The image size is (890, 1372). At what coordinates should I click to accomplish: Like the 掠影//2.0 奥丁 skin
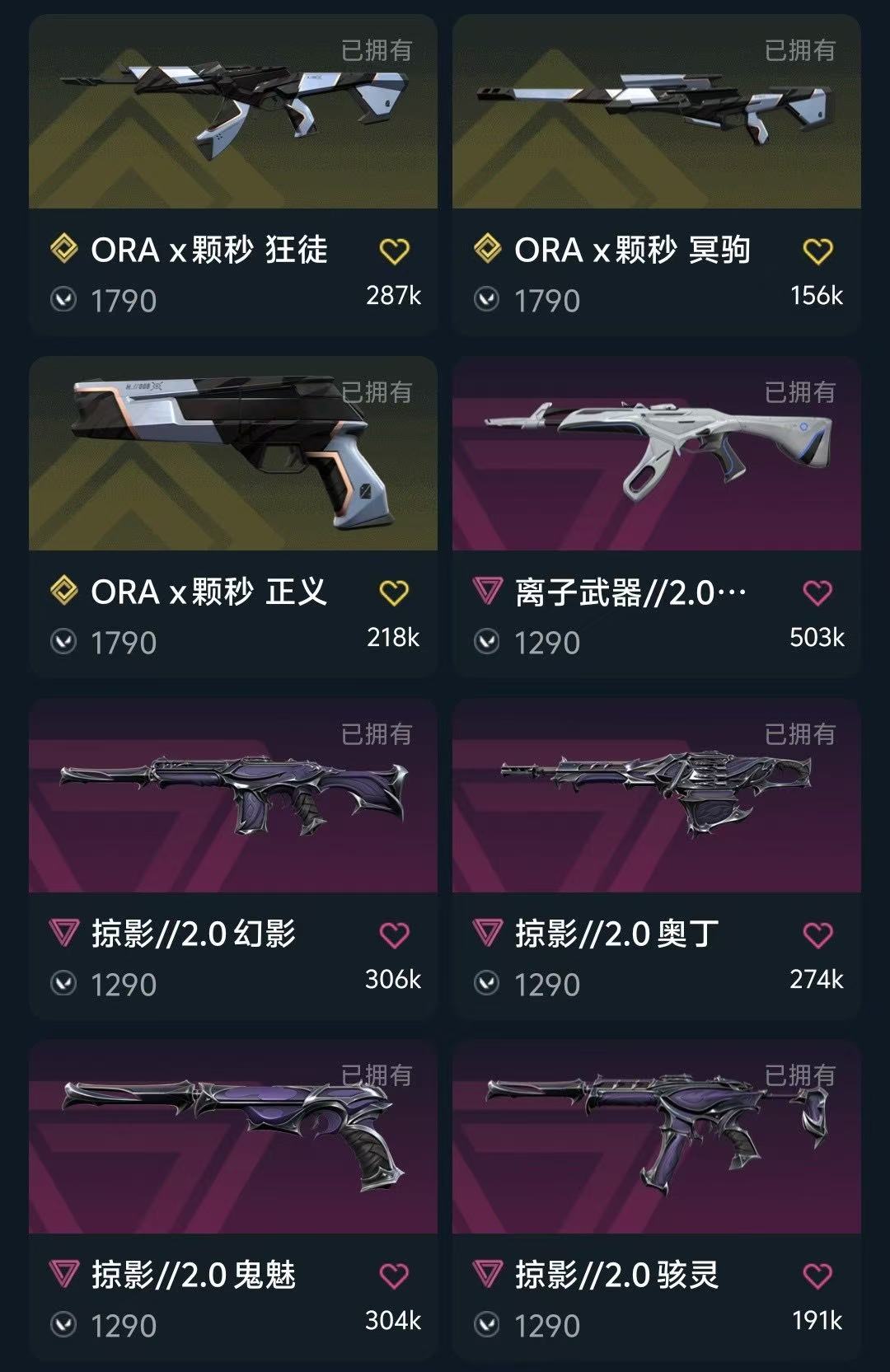click(817, 935)
